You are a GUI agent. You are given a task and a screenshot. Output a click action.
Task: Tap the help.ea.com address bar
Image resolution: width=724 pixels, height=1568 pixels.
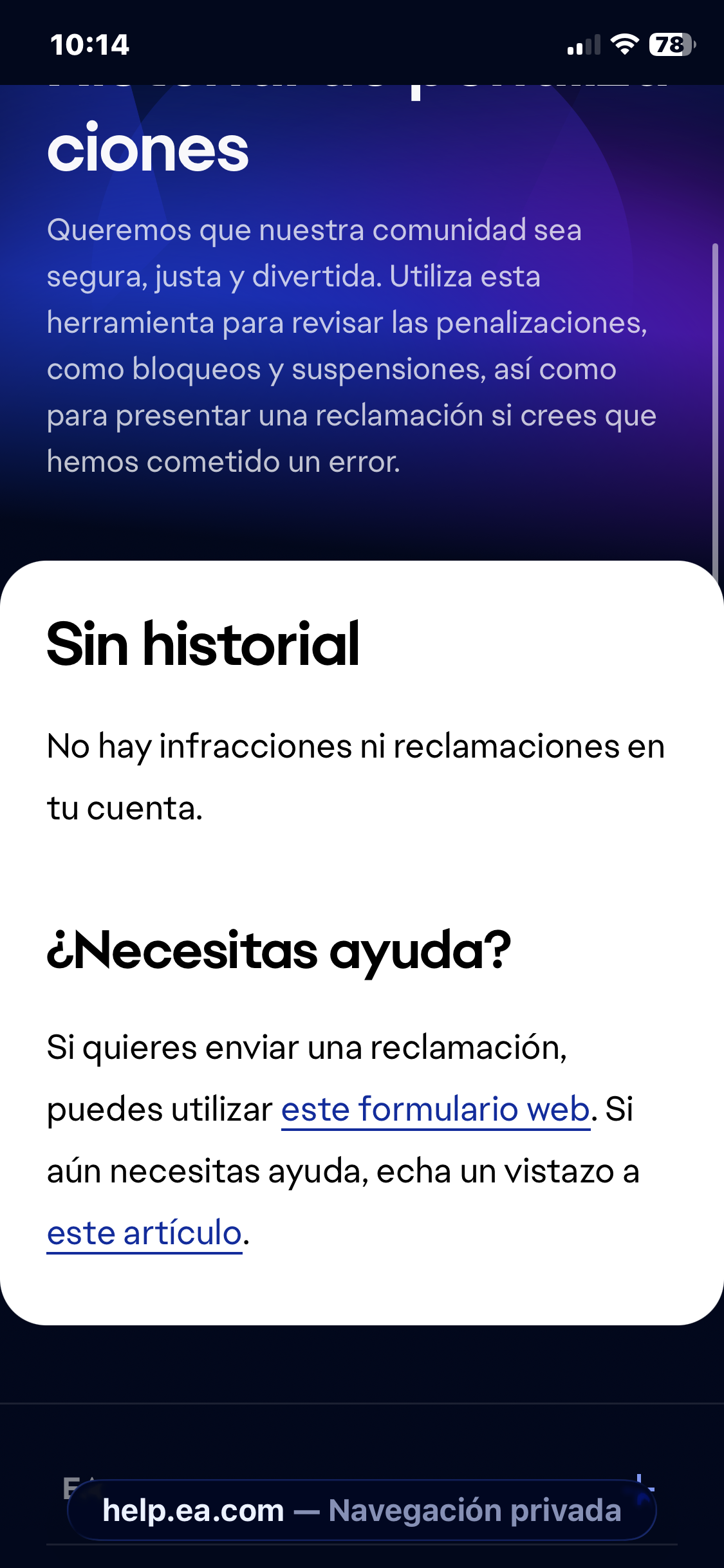[362, 1510]
